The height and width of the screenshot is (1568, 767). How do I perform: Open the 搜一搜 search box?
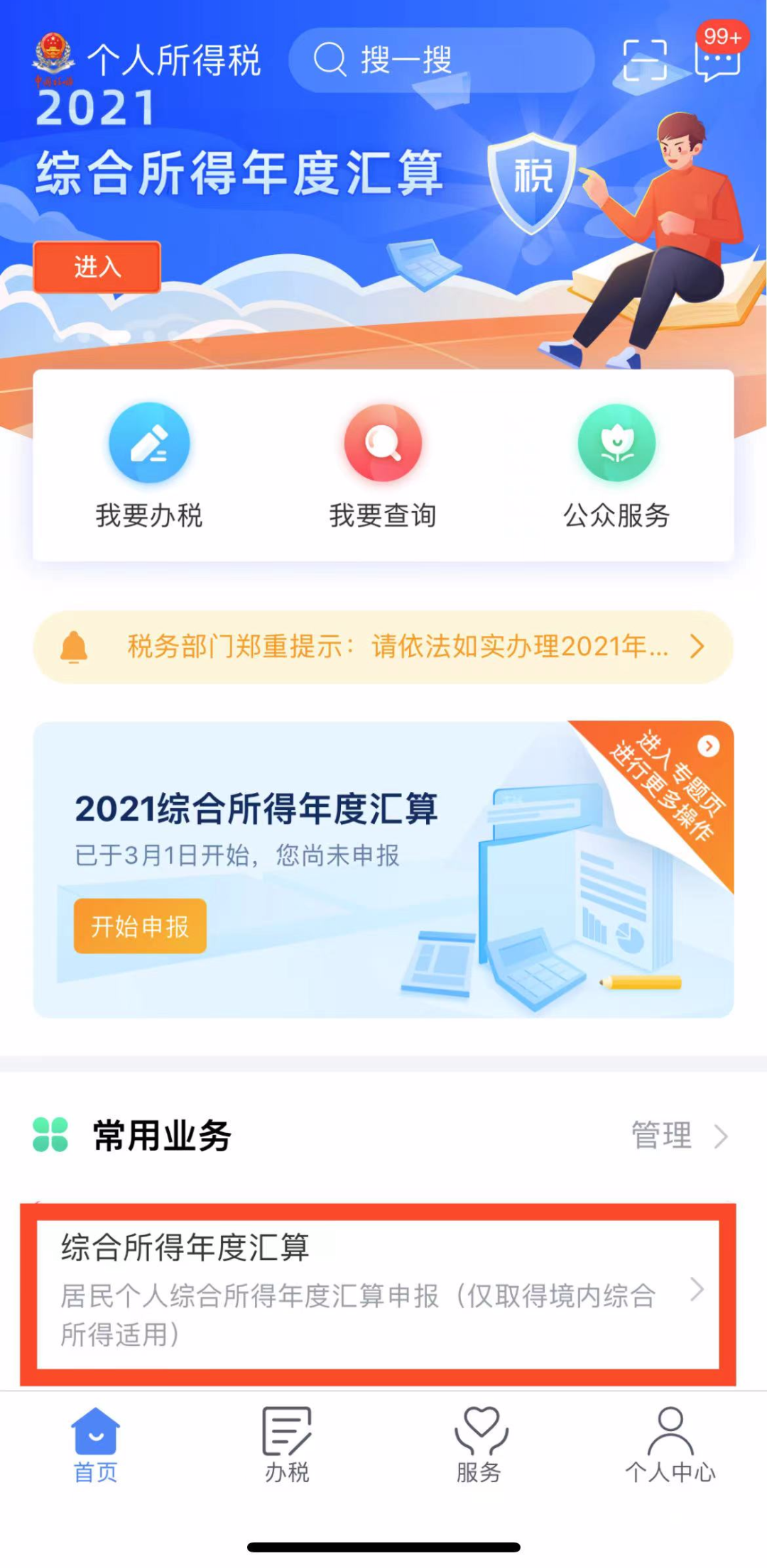coord(440,60)
